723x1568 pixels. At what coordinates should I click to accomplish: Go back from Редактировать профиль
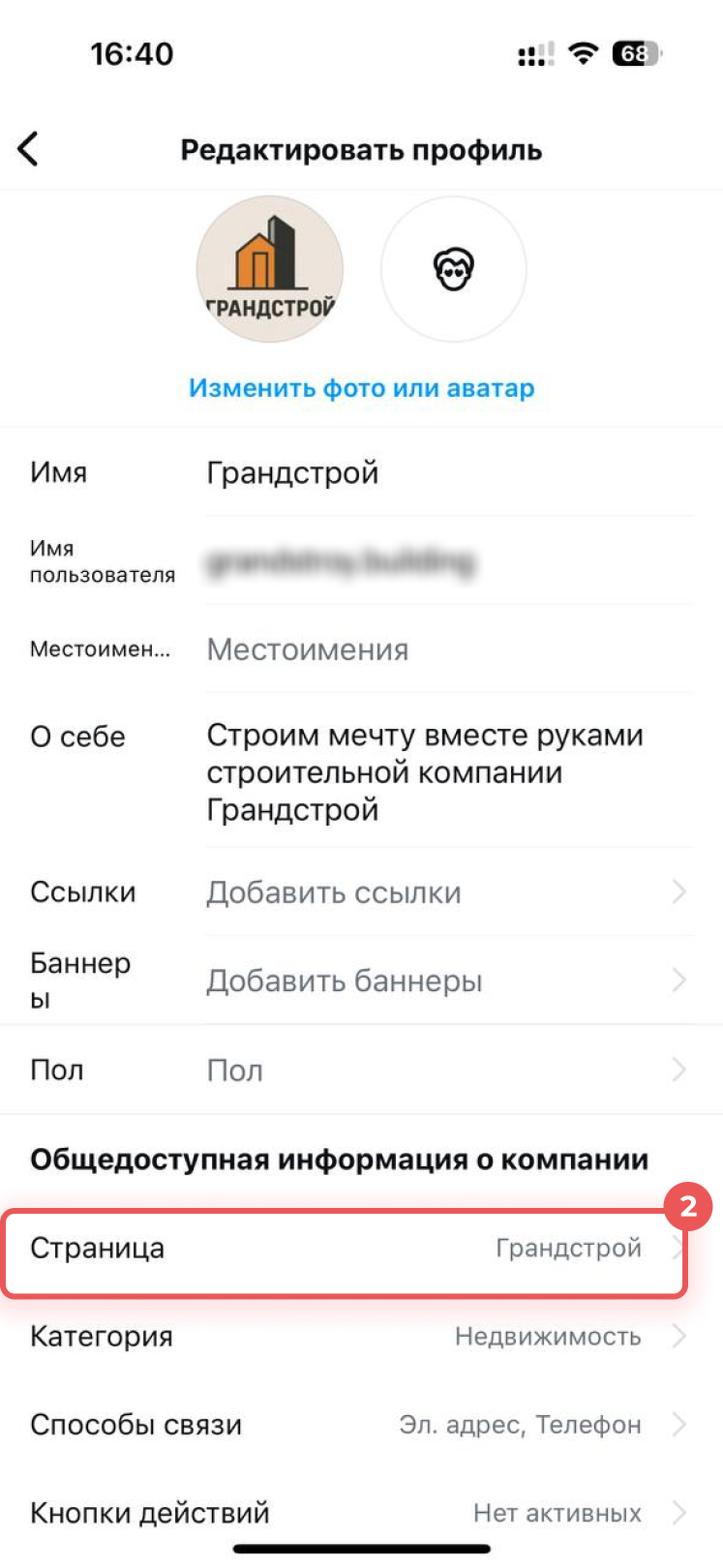click(x=28, y=149)
